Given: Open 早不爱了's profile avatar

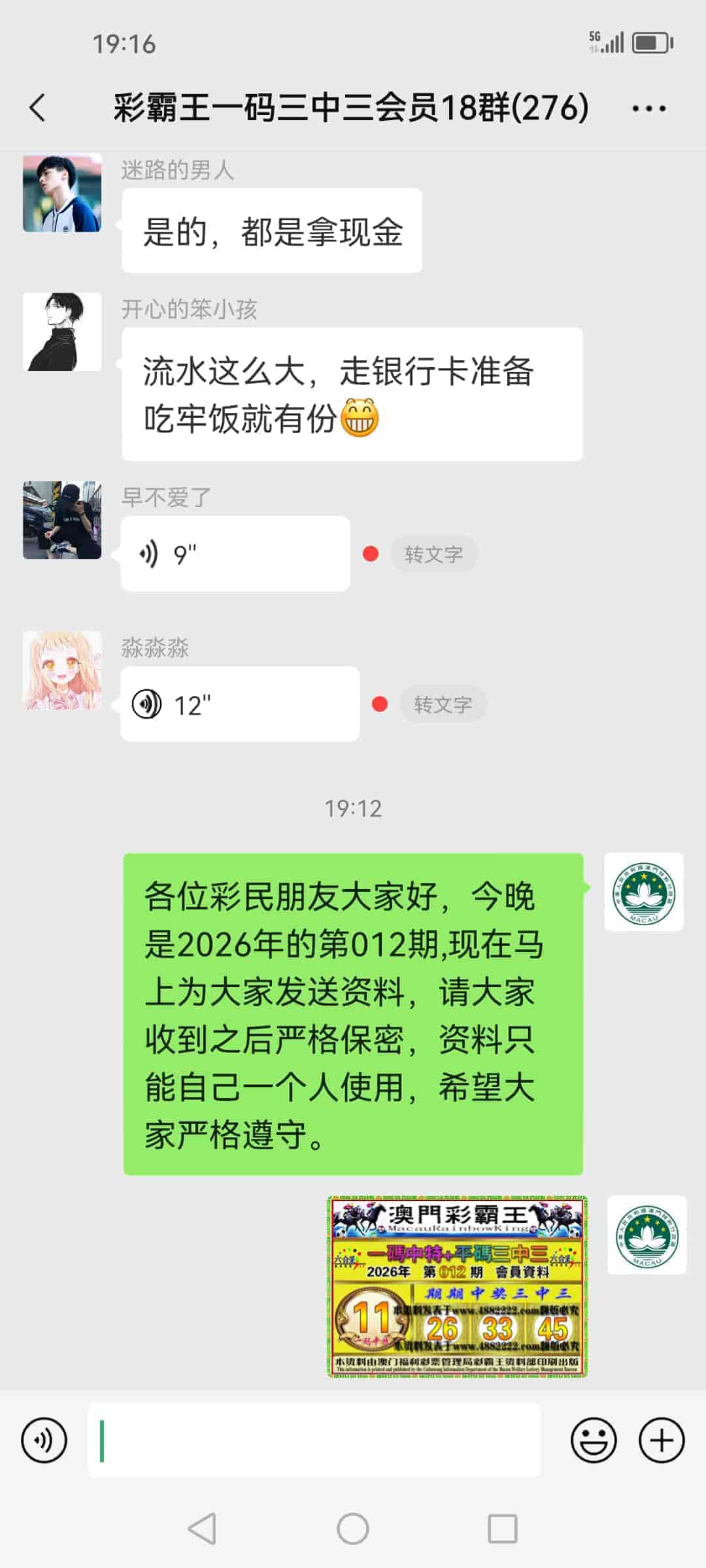Looking at the screenshot, I should coord(62,520).
